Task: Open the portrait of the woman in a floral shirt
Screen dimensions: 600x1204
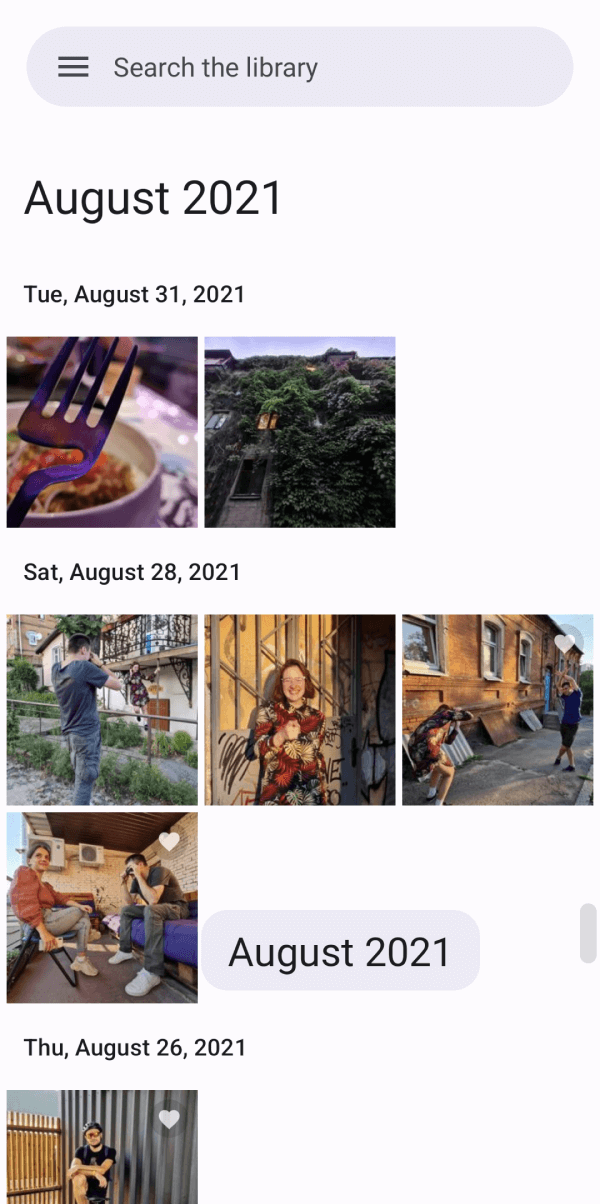Action: click(300, 710)
